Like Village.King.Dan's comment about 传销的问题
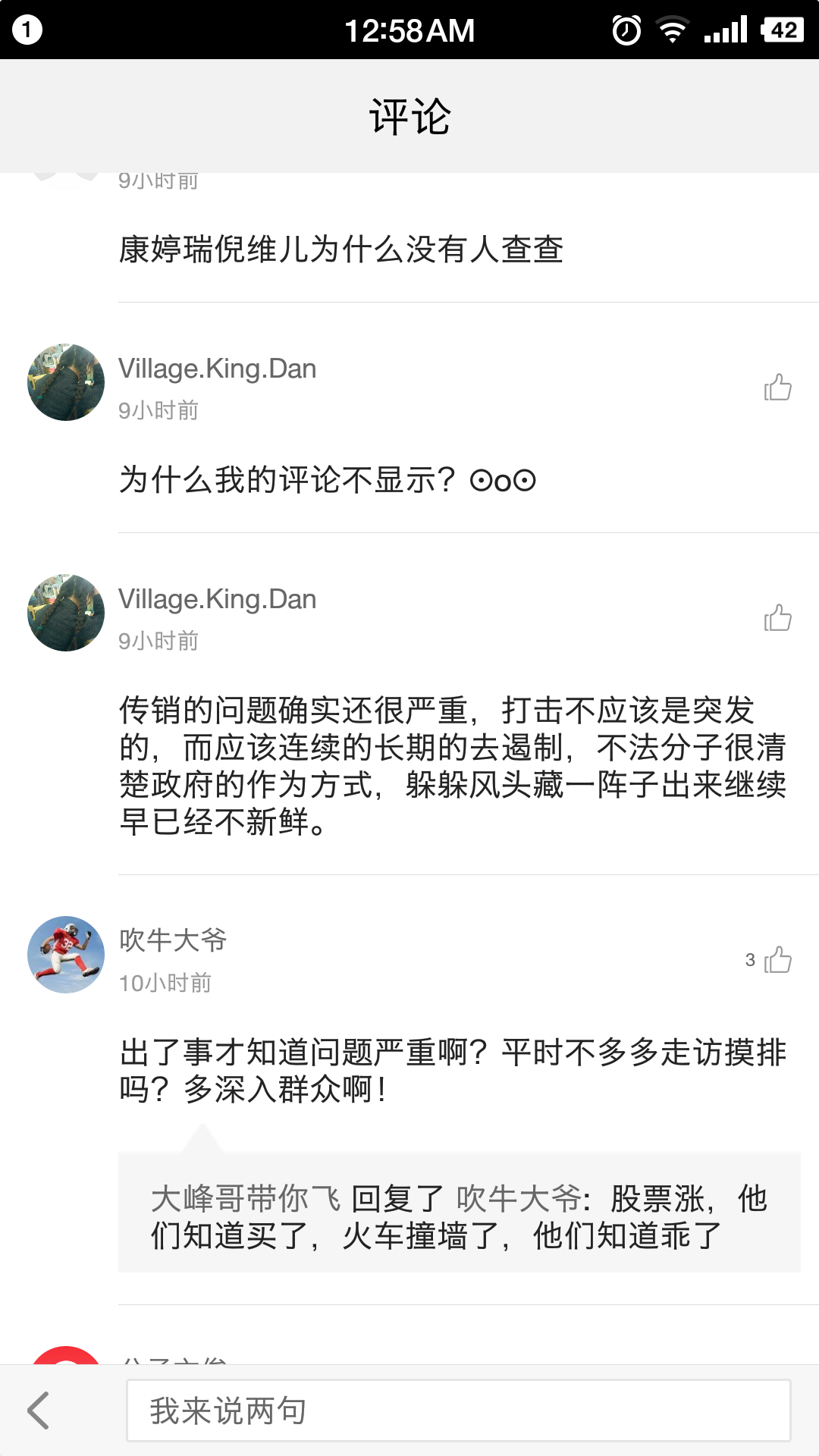The height and width of the screenshot is (1456, 819). click(x=777, y=618)
